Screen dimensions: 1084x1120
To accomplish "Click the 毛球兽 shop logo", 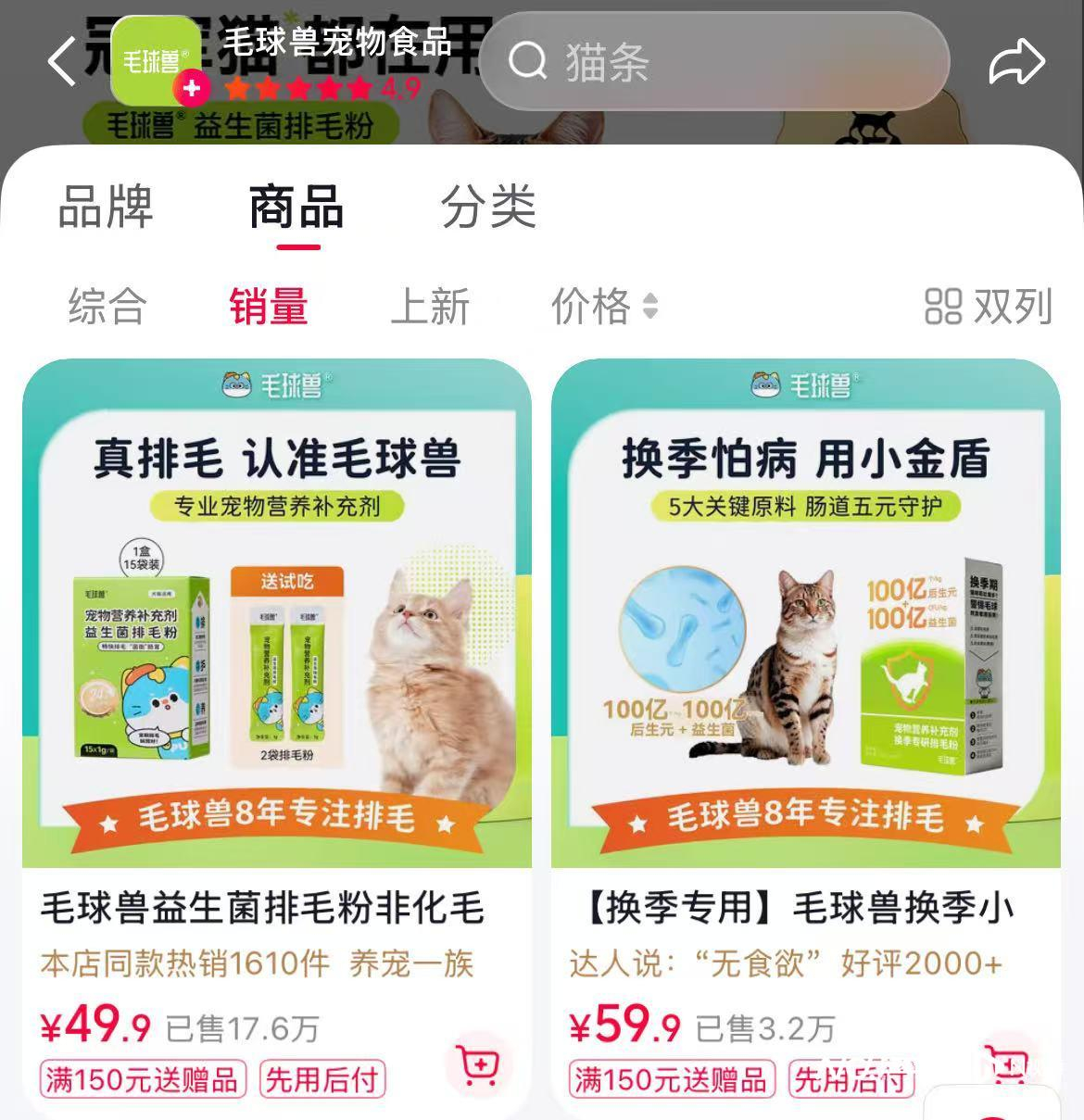I will [x=155, y=59].
